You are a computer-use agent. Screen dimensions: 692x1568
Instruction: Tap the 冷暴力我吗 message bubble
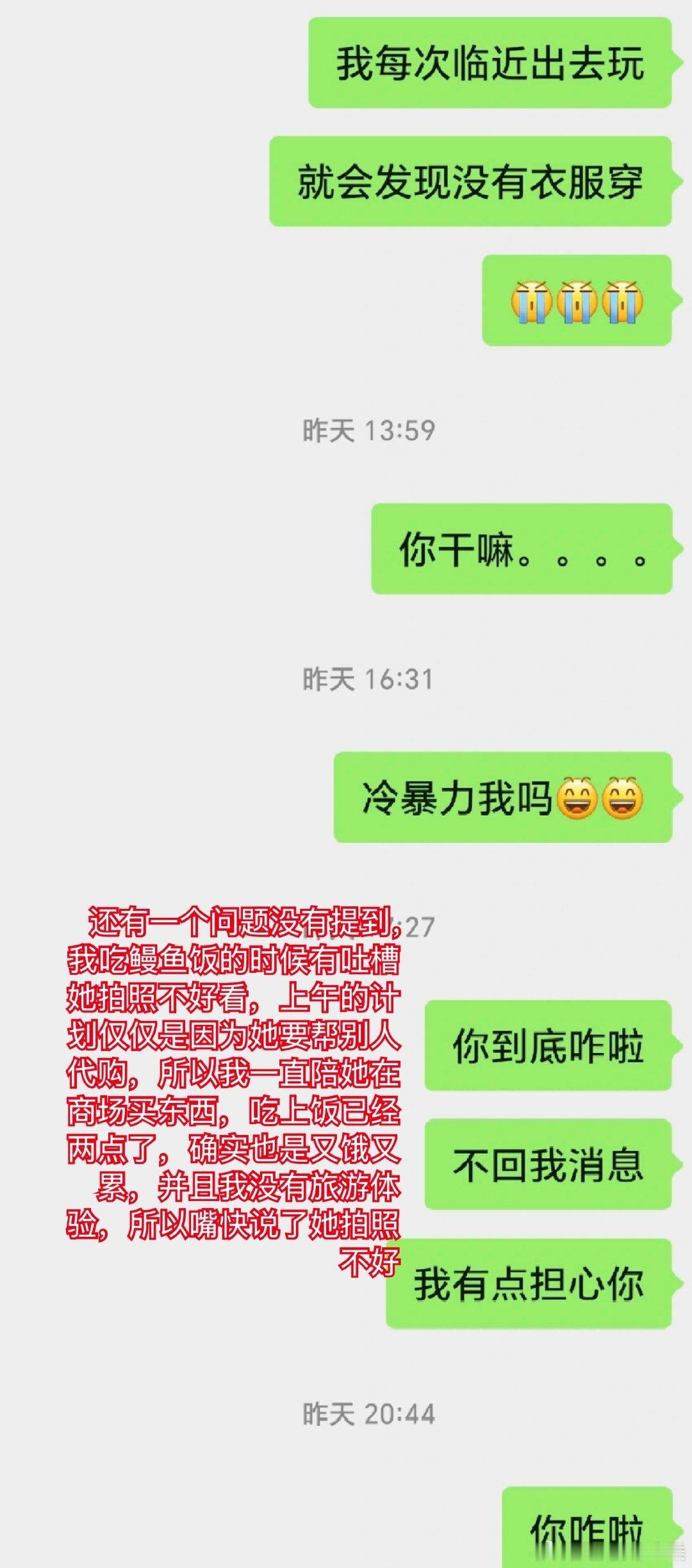[x=503, y=797]
